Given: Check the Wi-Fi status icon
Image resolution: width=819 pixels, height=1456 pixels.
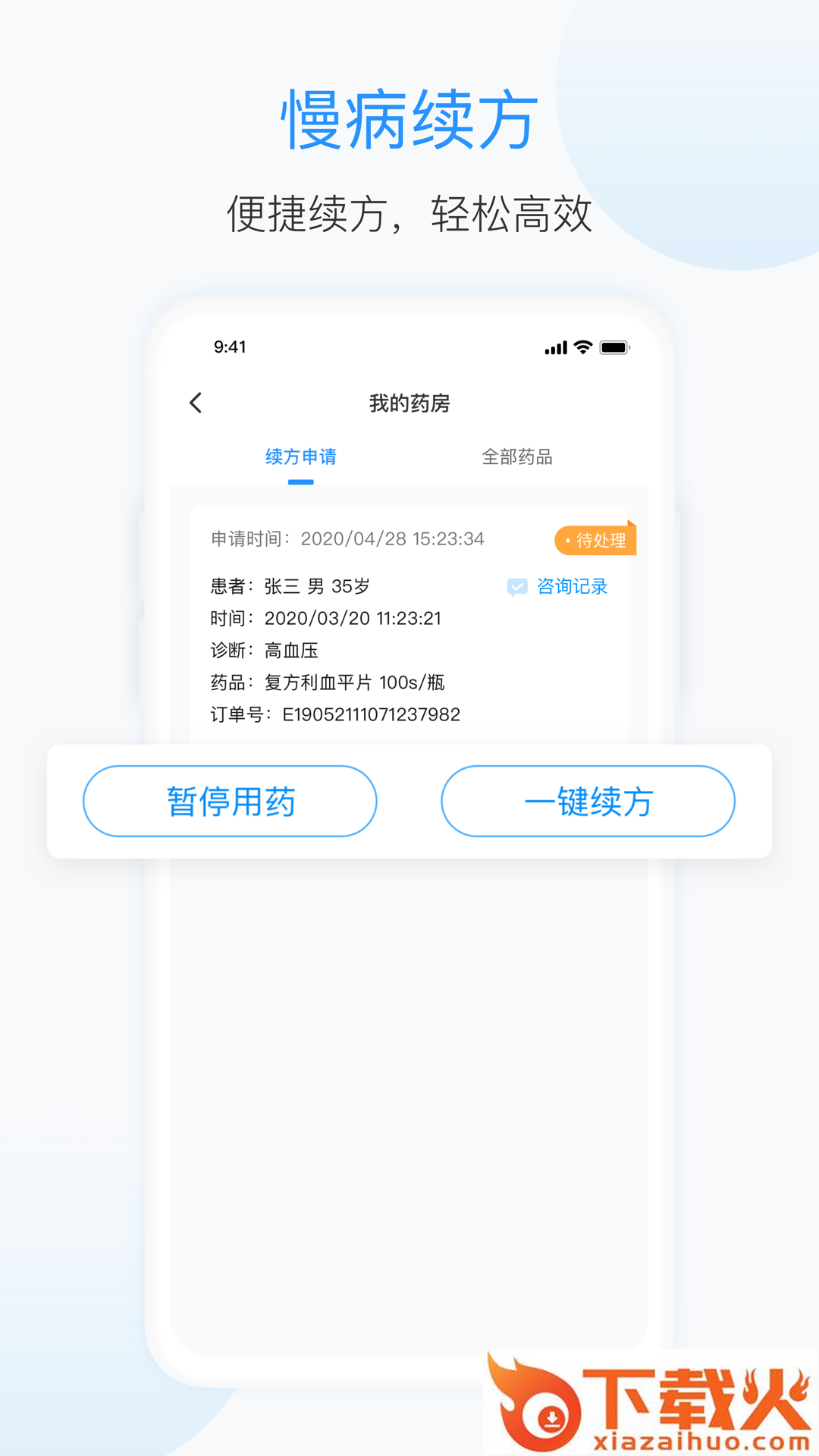Looking at the screenshot, I should [580, 347].
